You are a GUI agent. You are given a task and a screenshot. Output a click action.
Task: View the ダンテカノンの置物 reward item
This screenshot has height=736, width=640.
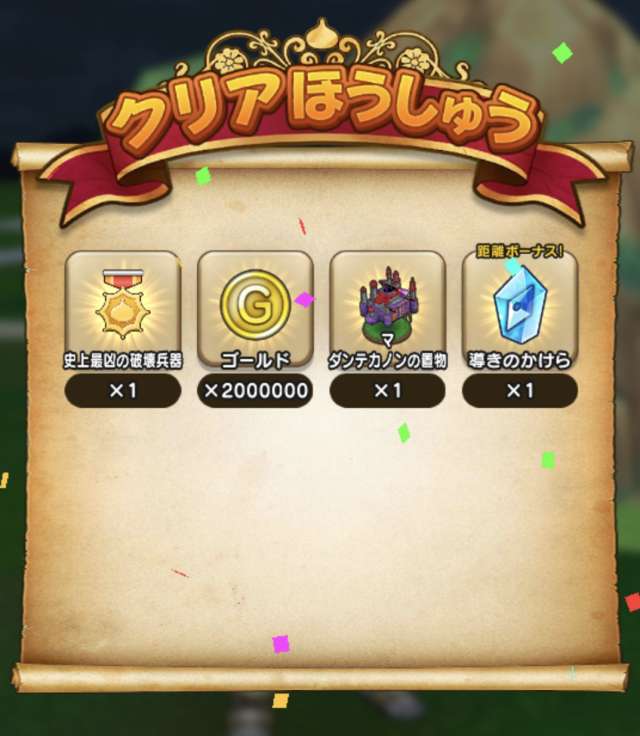pyautogui.click(x=387, y=308)
